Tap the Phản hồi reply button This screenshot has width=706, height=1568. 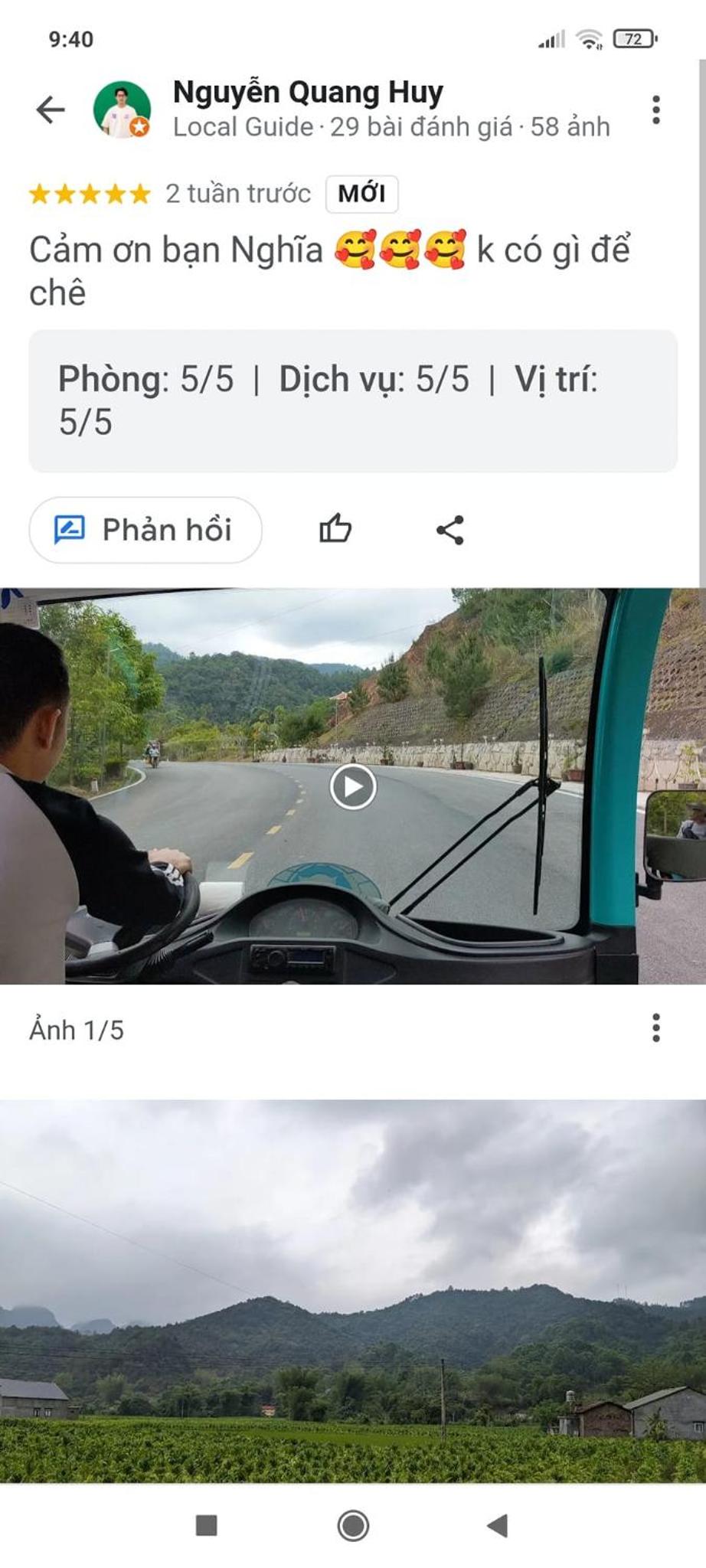(x=145, y=530)
